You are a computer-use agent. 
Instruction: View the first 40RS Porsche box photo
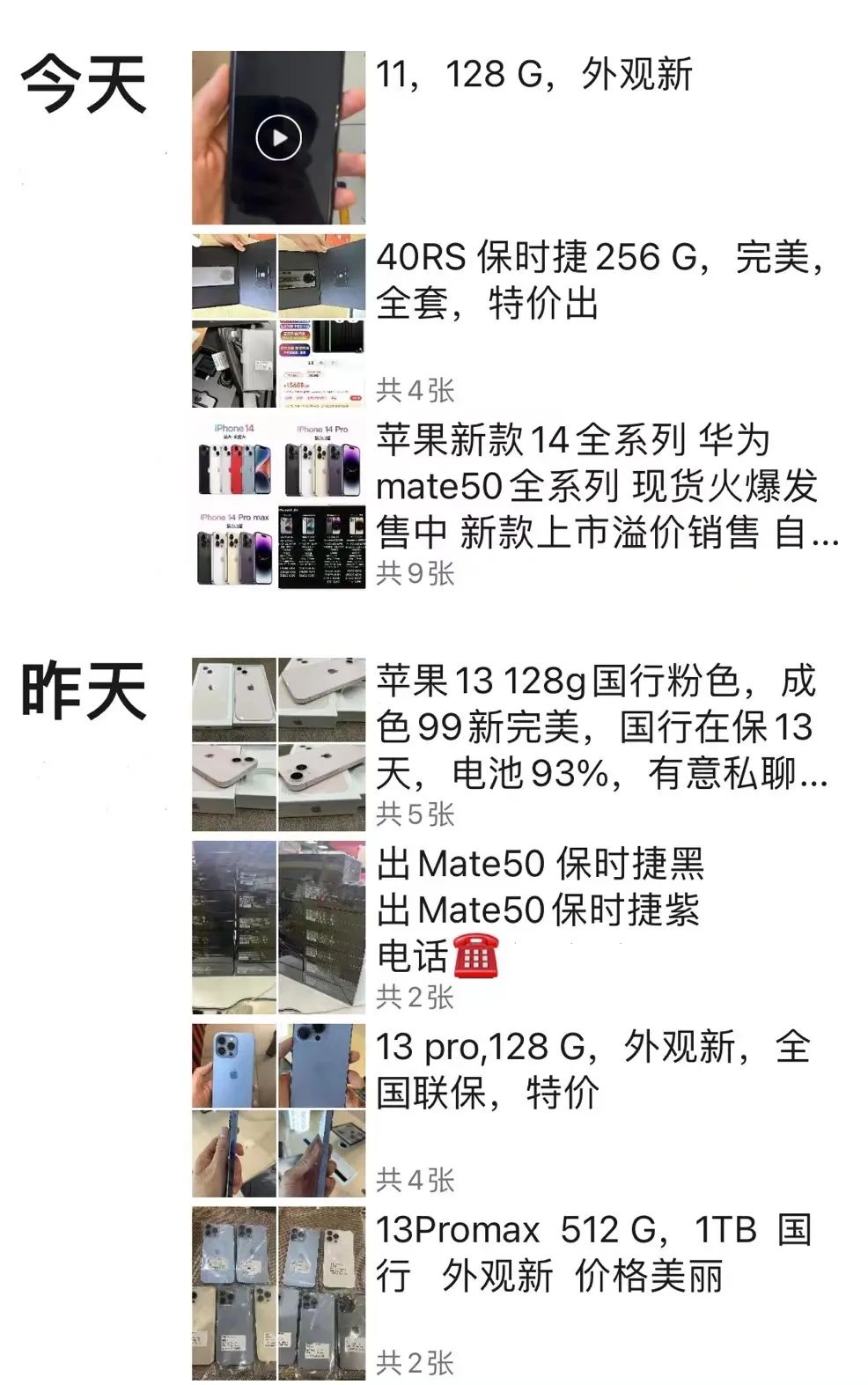click(x=233, y=276)
